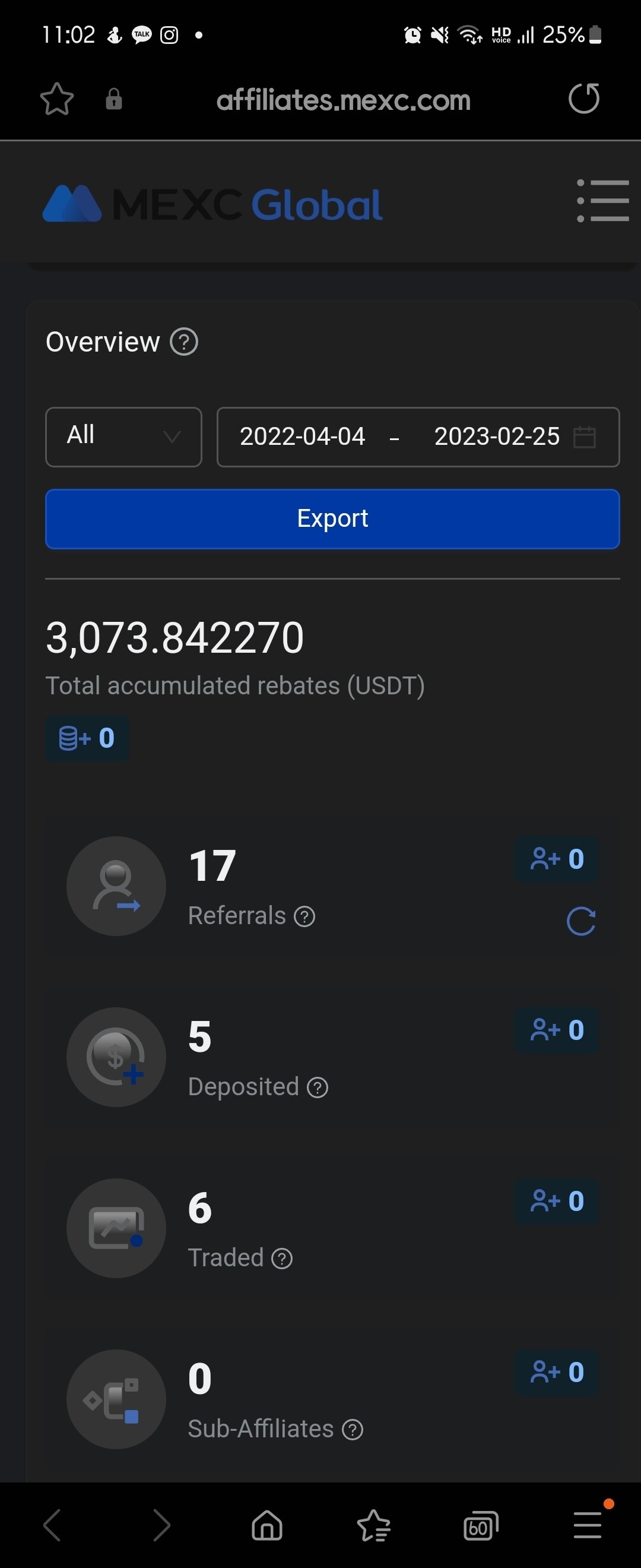Select the start date 2022-04-04 field

pyautogui.click(x=302, y=437)
